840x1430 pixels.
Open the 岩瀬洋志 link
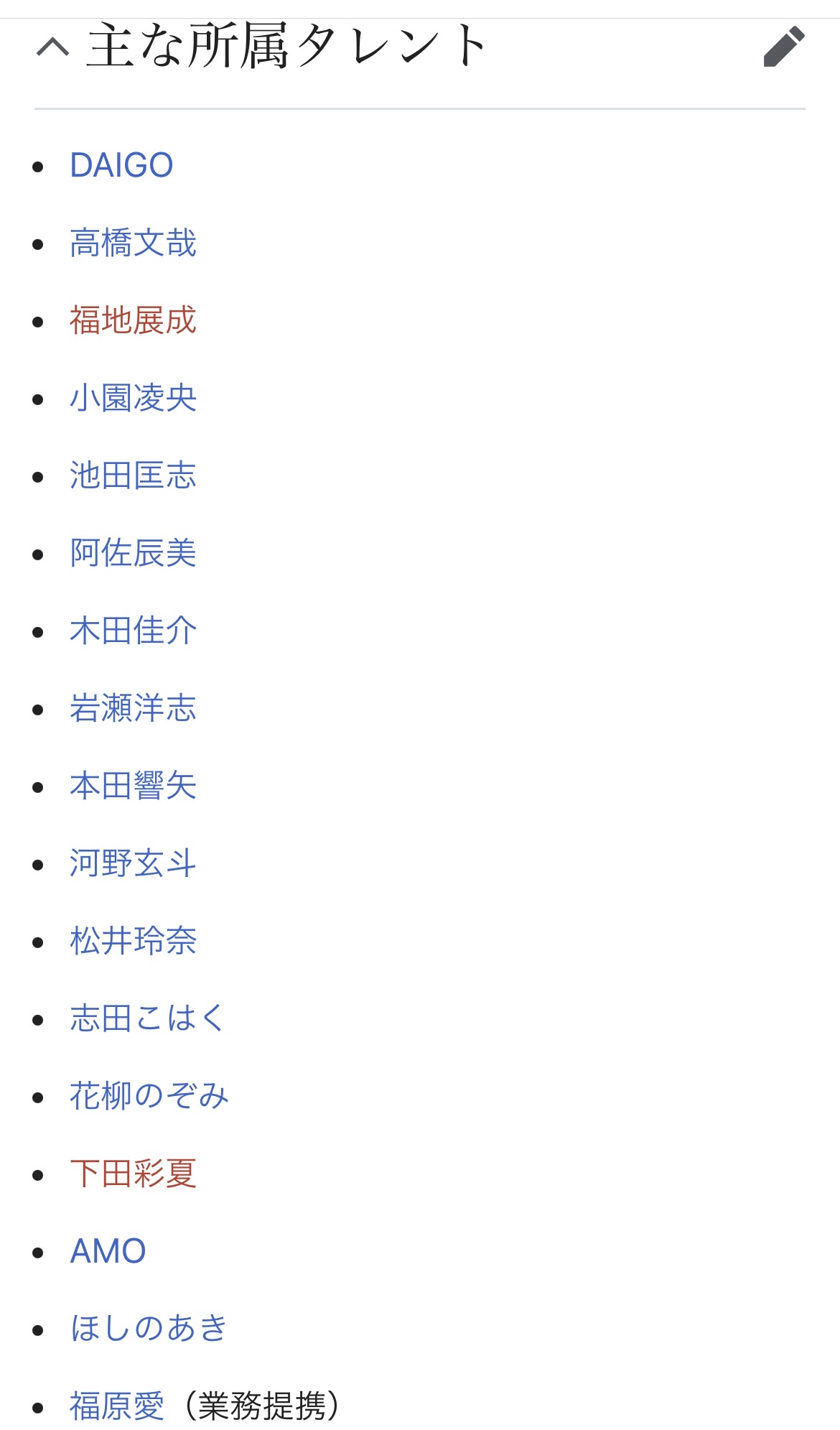click(133, 708)
